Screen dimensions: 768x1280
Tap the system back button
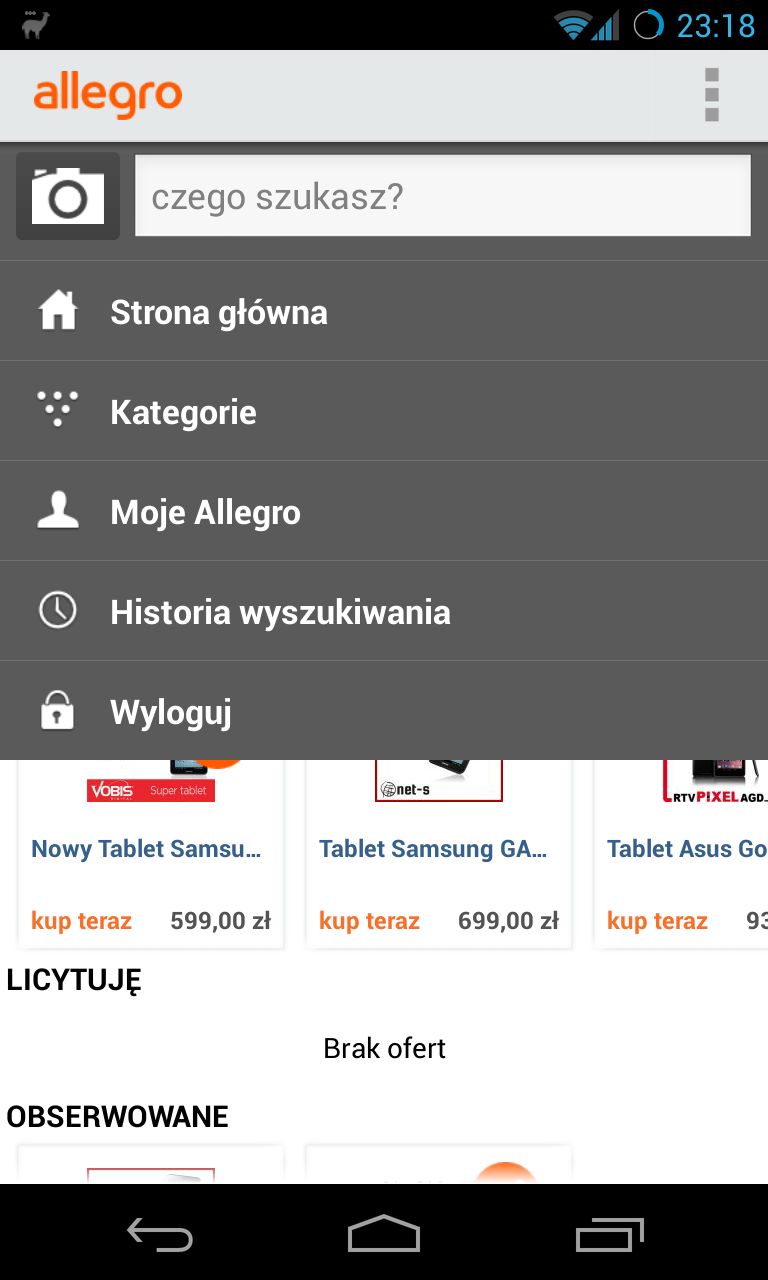pyautogui.click(x=160, y=1235)
